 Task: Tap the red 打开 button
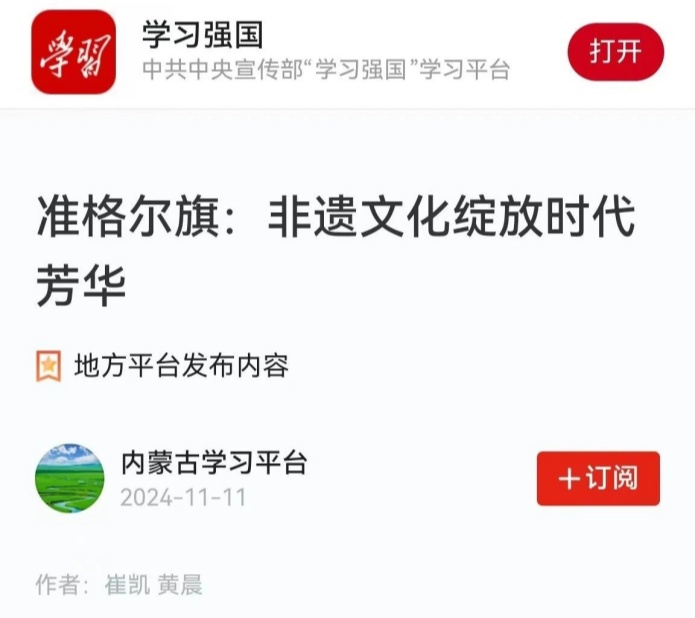pos(615,52)
